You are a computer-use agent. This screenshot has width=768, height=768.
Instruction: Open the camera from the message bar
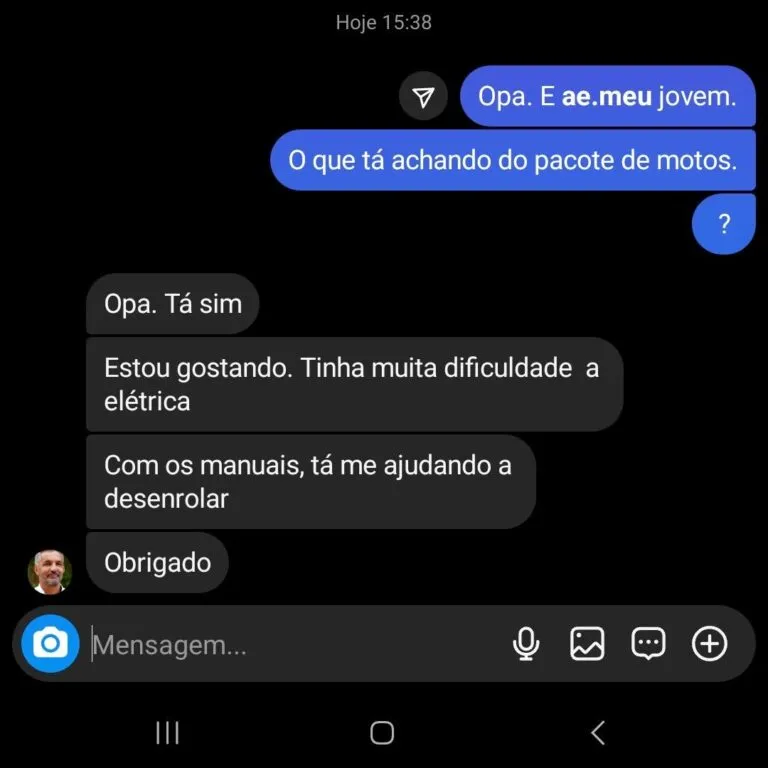tap(50, 644)
